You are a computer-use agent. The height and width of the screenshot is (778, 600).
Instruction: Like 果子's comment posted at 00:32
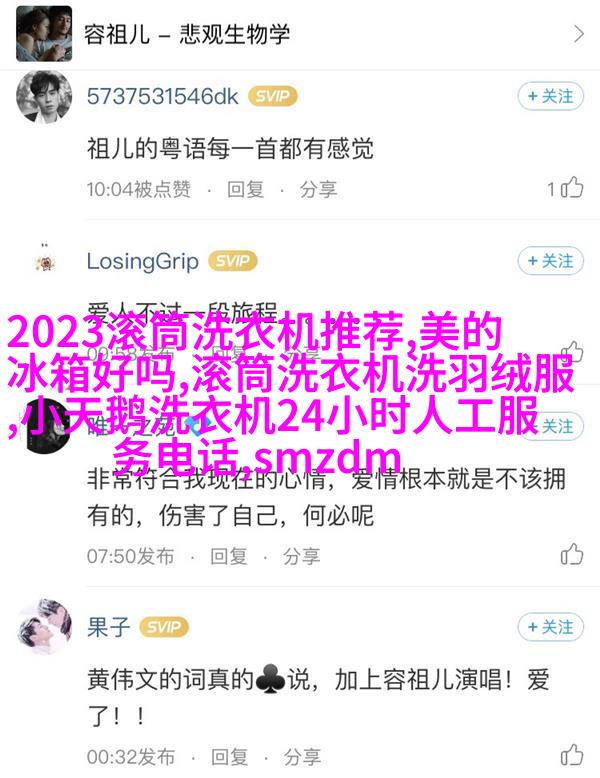[571, 756]
